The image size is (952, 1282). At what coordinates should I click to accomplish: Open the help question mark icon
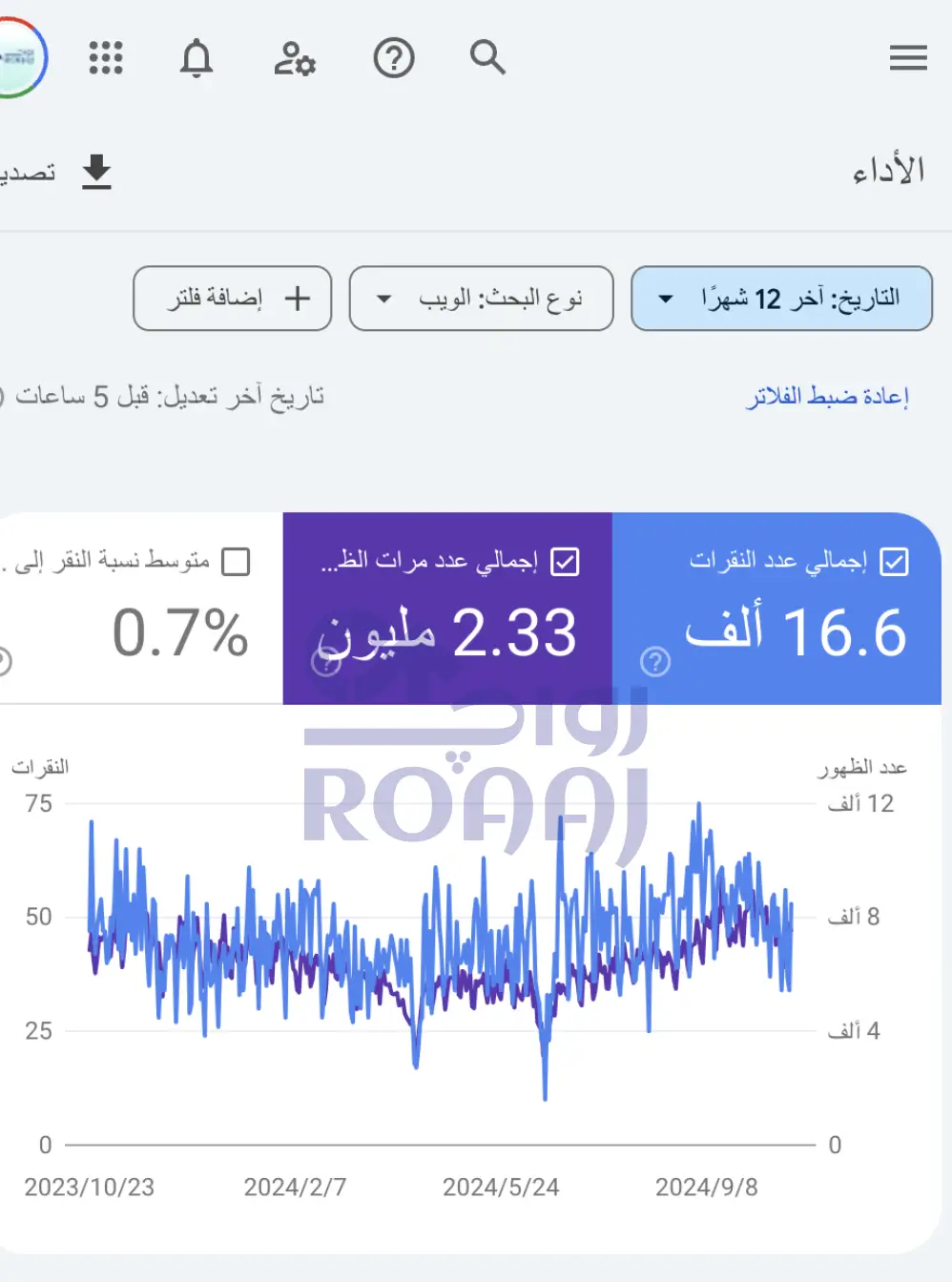pos(393,58)
